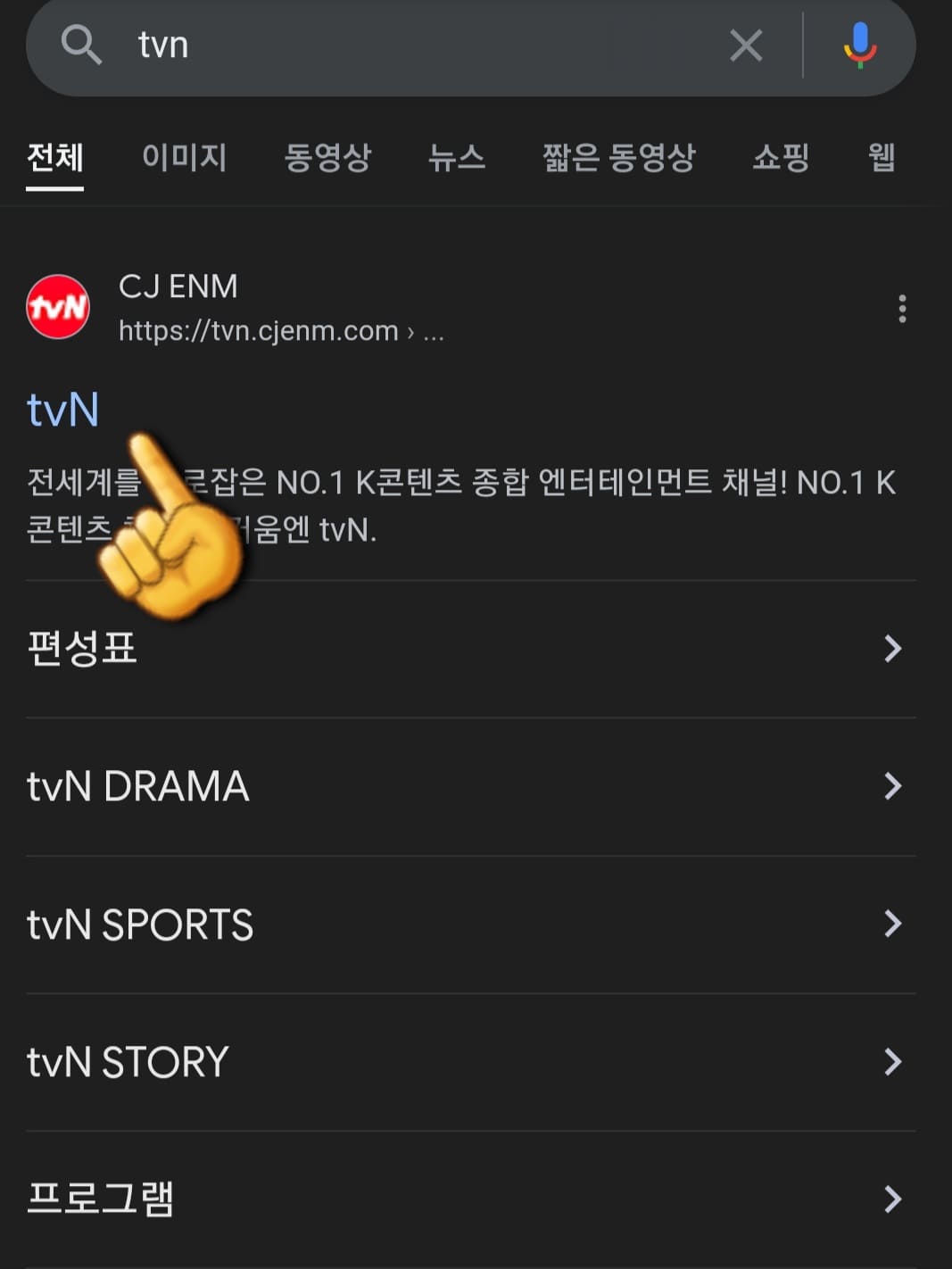This screenshot has height=1269, width=952.
Task: Select the 짧은 동영상 tab
Action: tap(620, 159)
